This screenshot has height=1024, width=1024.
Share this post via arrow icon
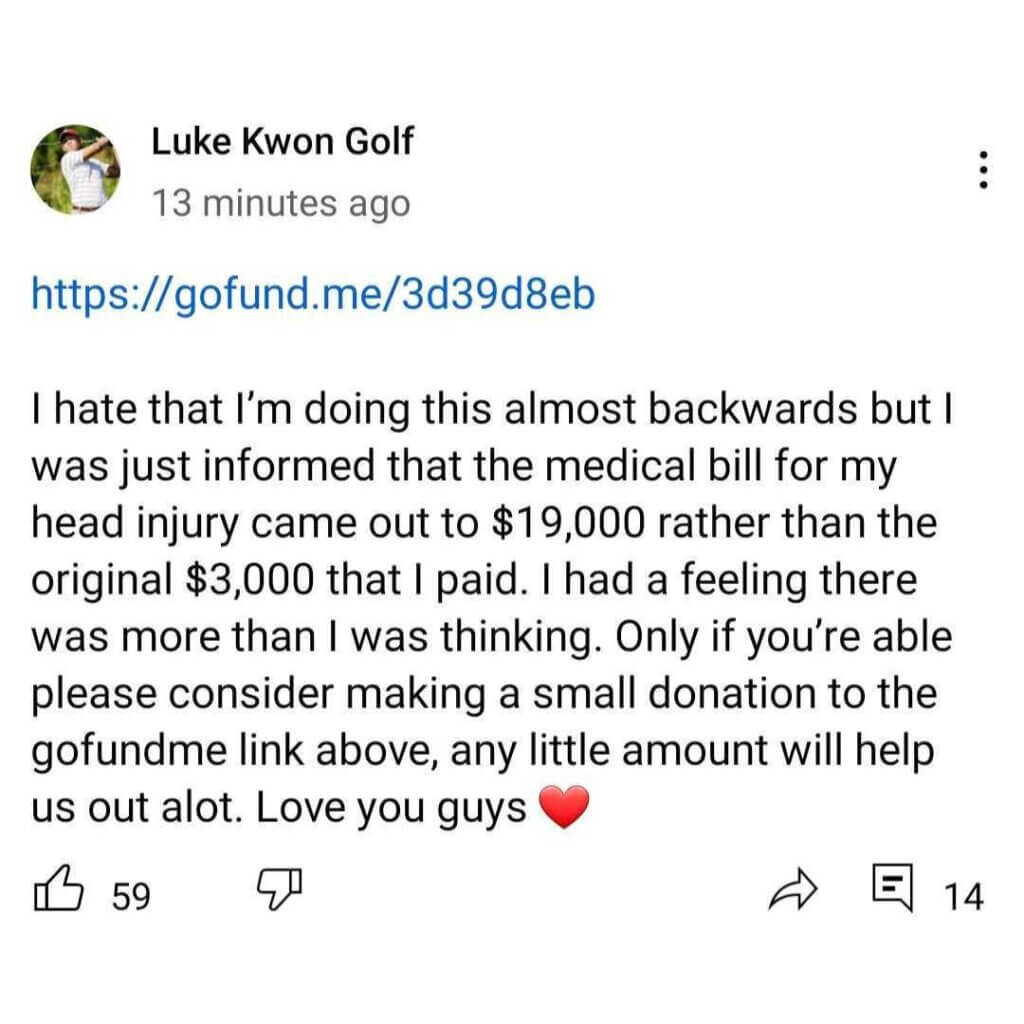coord(793,890)
